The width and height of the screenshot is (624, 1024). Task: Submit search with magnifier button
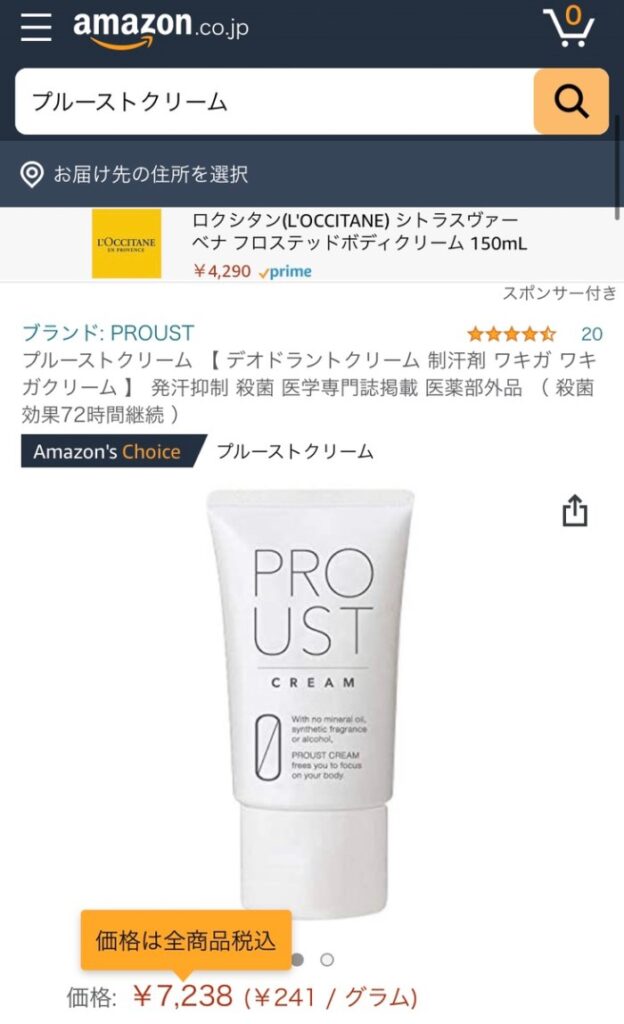click(x=570, y=101)
